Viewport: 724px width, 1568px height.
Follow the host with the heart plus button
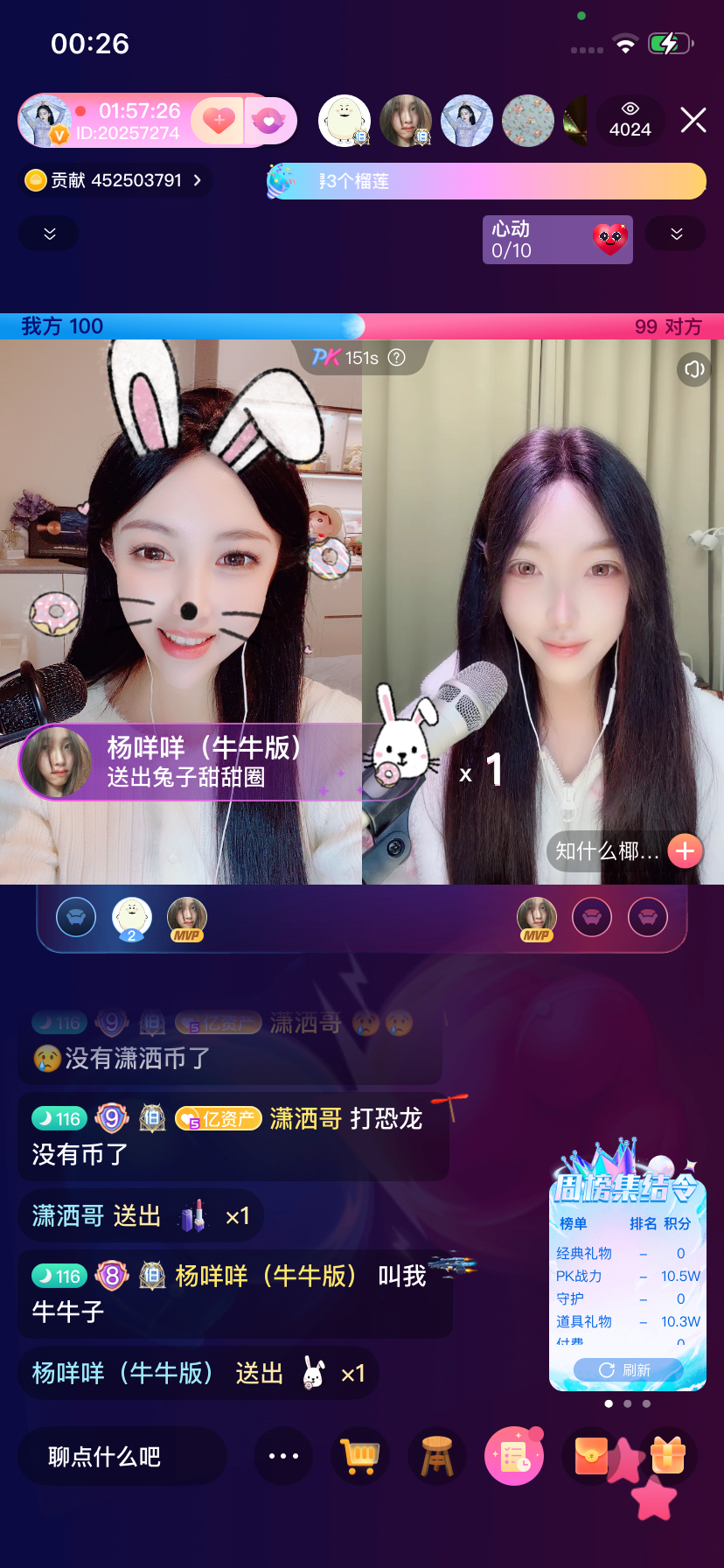(x=218, y=120)
